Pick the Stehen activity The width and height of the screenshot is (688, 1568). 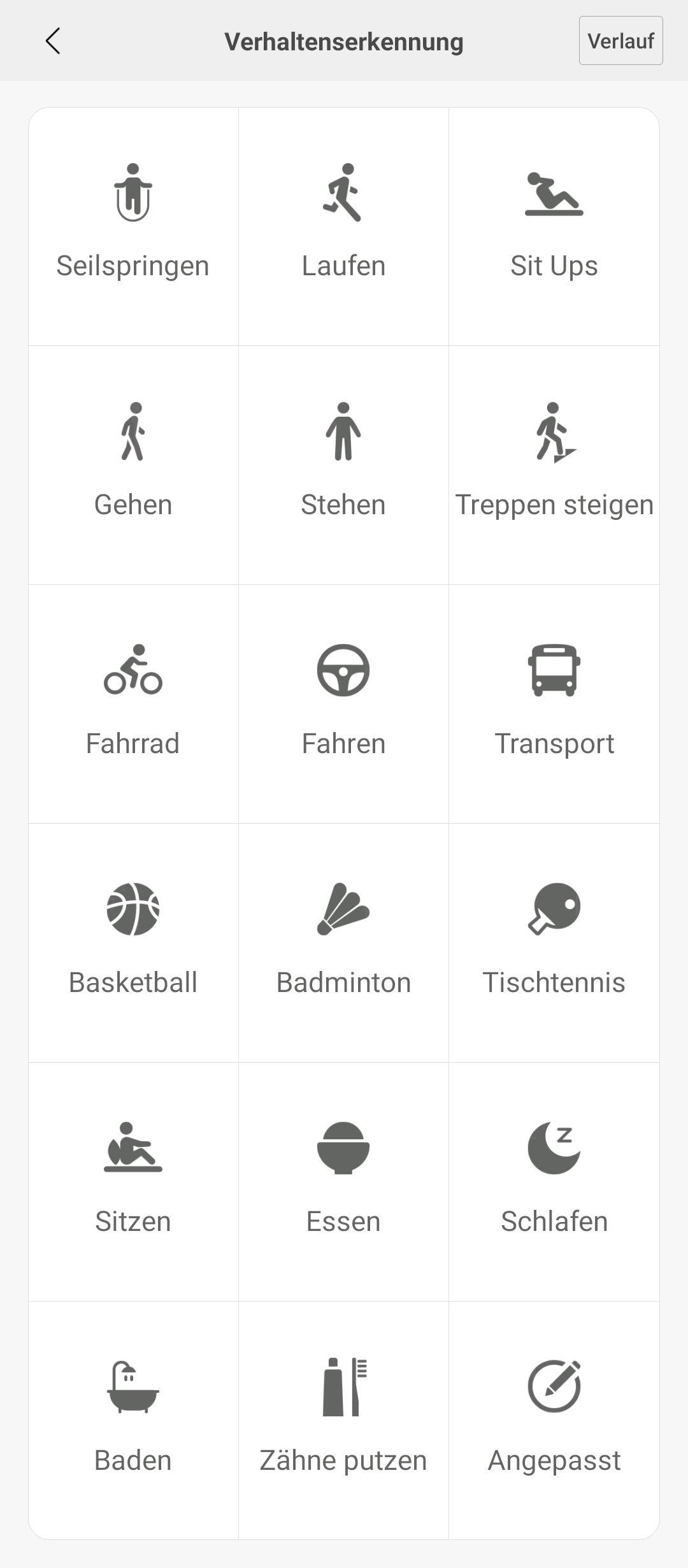(x=343, y=465)
